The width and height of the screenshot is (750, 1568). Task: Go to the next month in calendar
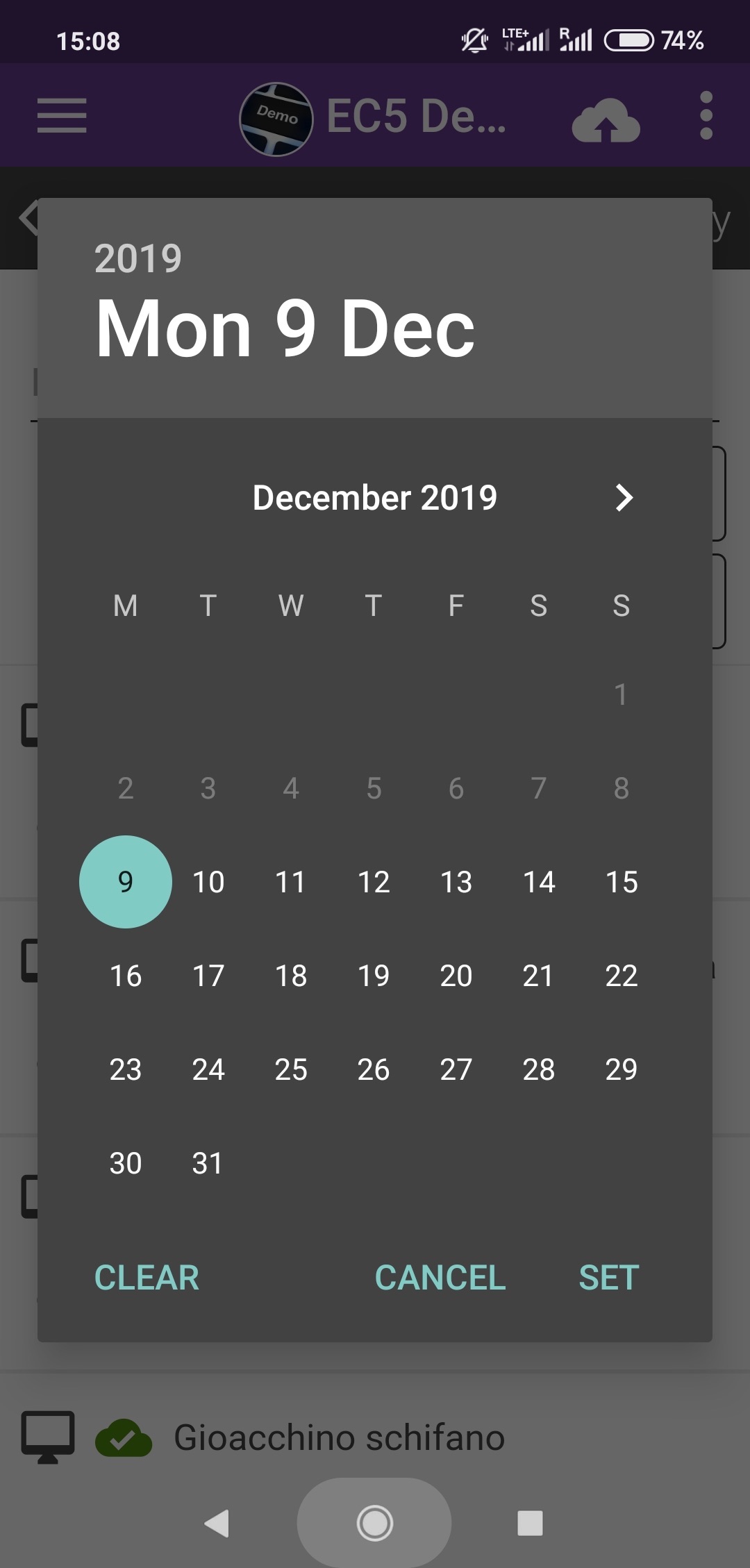624,498
